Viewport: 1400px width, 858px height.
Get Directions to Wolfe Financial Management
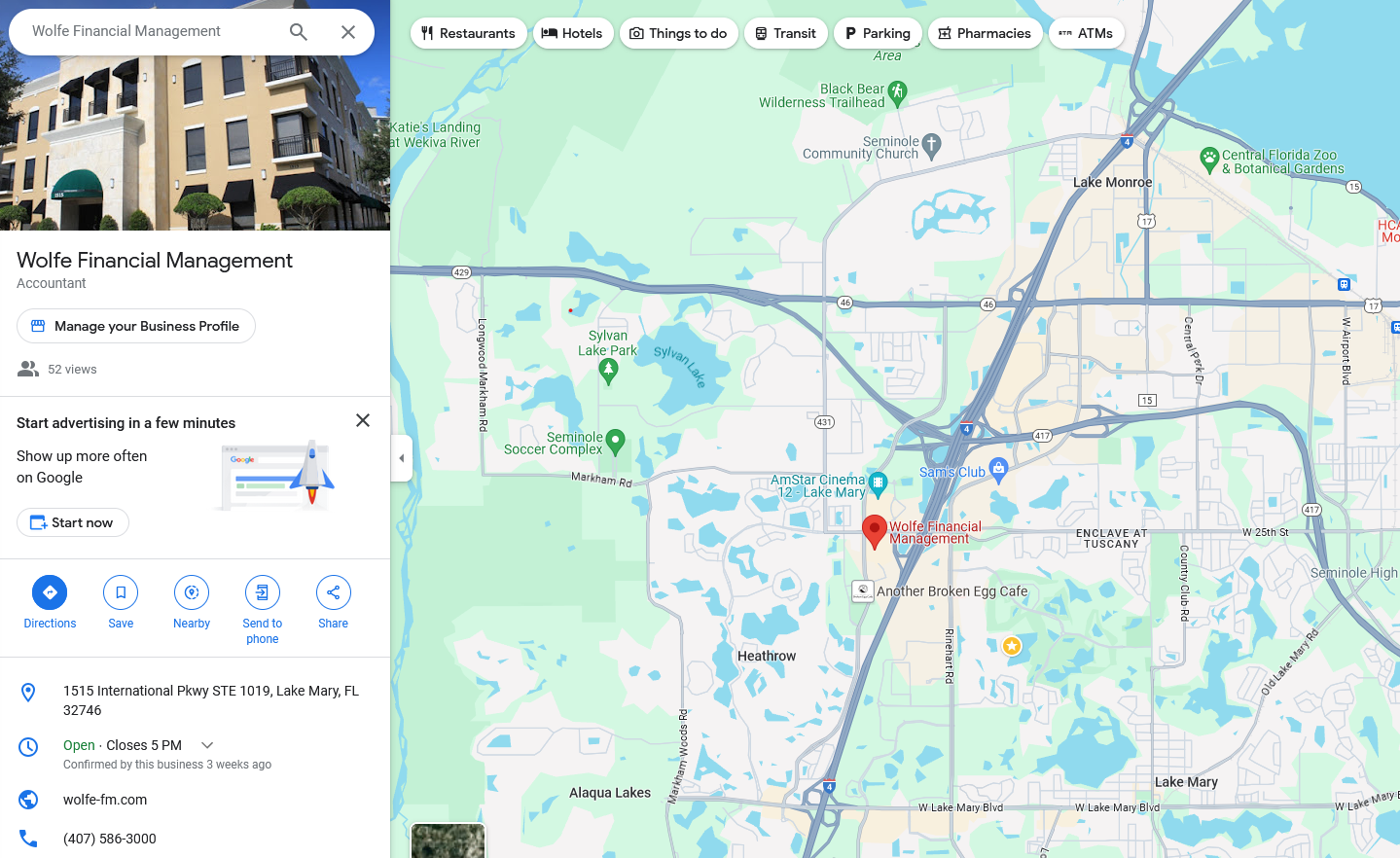[x=50, y=592]
